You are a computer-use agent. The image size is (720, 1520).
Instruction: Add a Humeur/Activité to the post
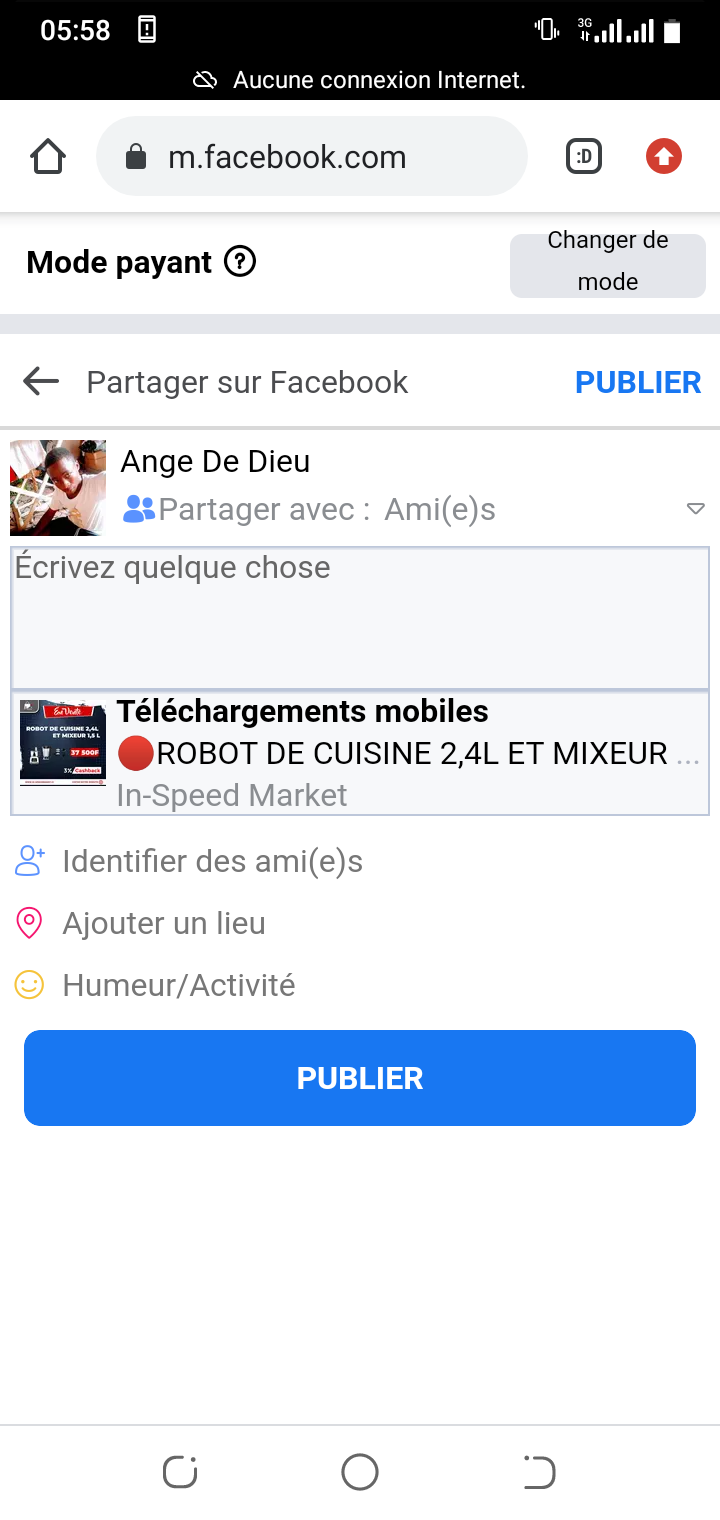(x=178, y=985)
